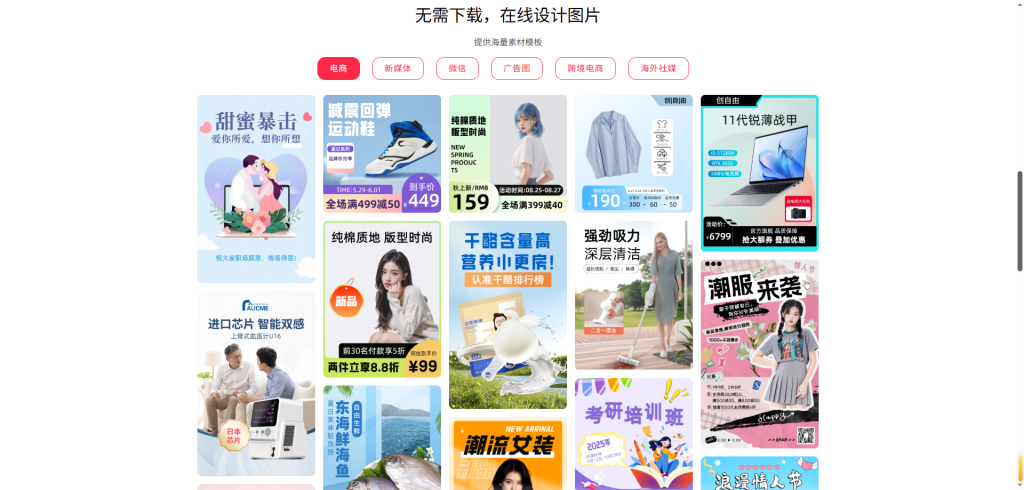Switch to the 微信 tab
This screenshot has width=1024, height=490.
pyautogui.click(x=457, y=68)
